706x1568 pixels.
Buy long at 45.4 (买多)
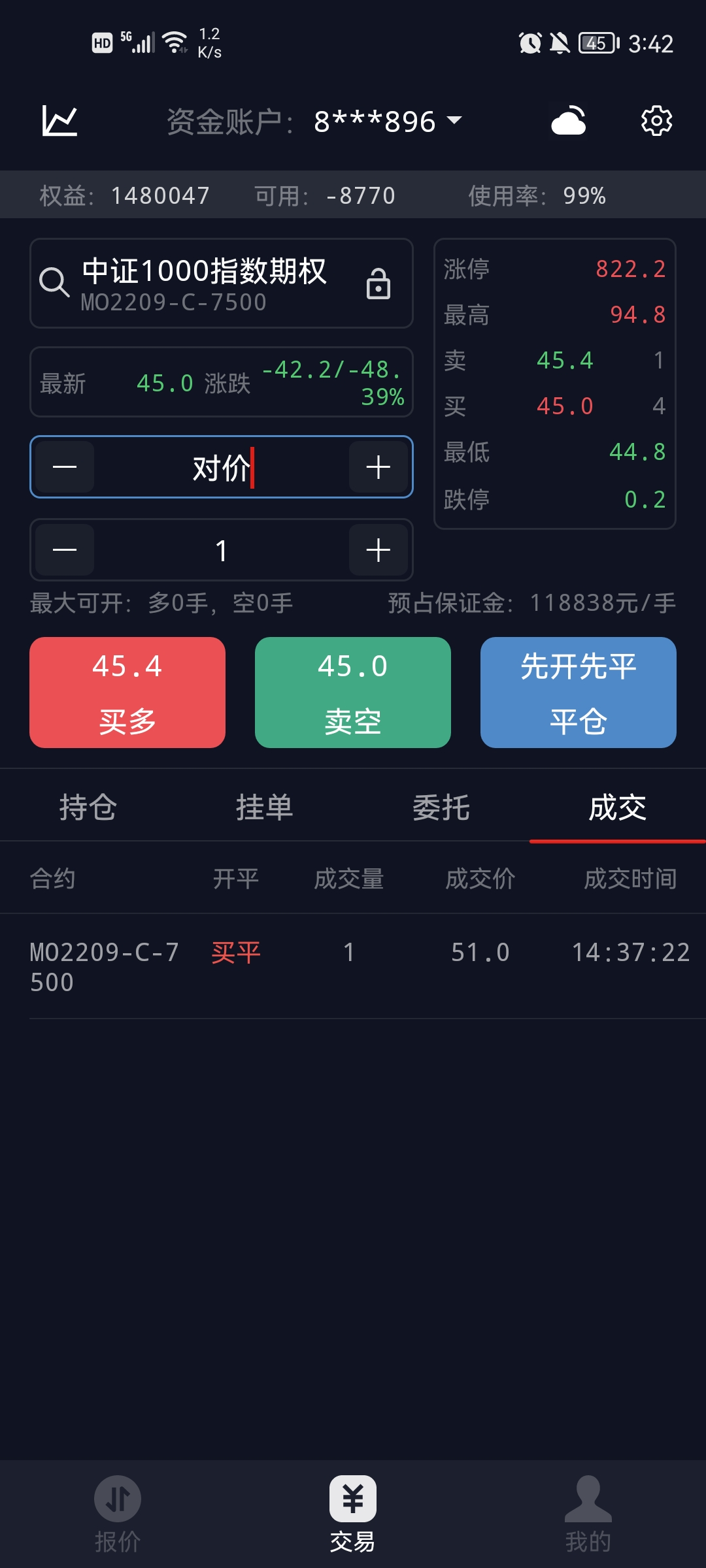click(127, 693)
